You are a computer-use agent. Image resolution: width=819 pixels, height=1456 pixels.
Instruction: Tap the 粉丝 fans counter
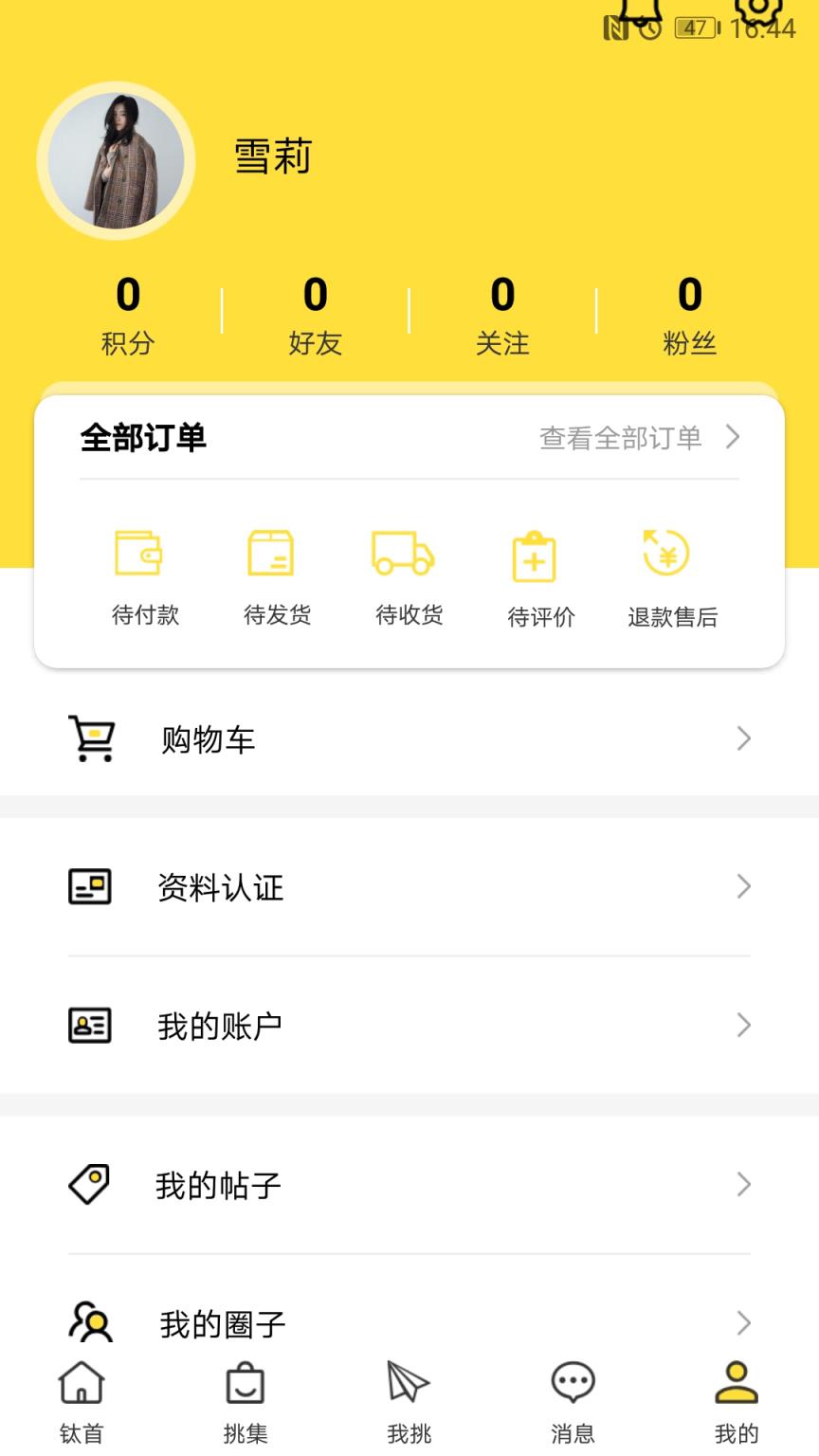point(690,313)
